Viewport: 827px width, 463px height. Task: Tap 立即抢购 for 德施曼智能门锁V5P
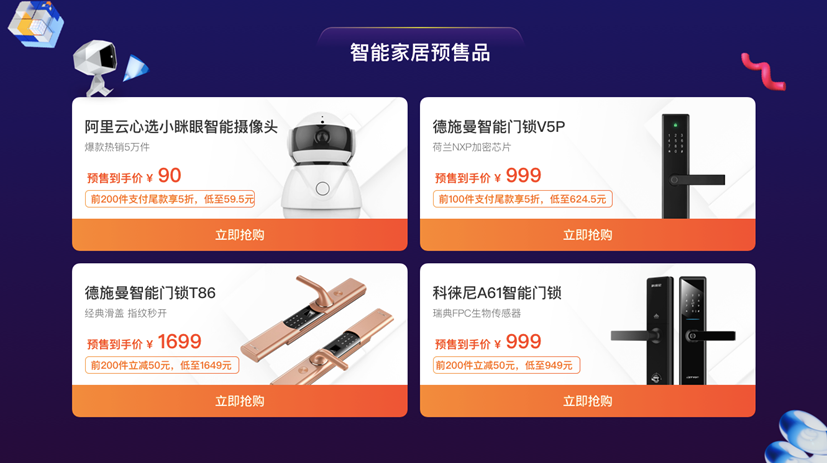(x=587, y=235)
